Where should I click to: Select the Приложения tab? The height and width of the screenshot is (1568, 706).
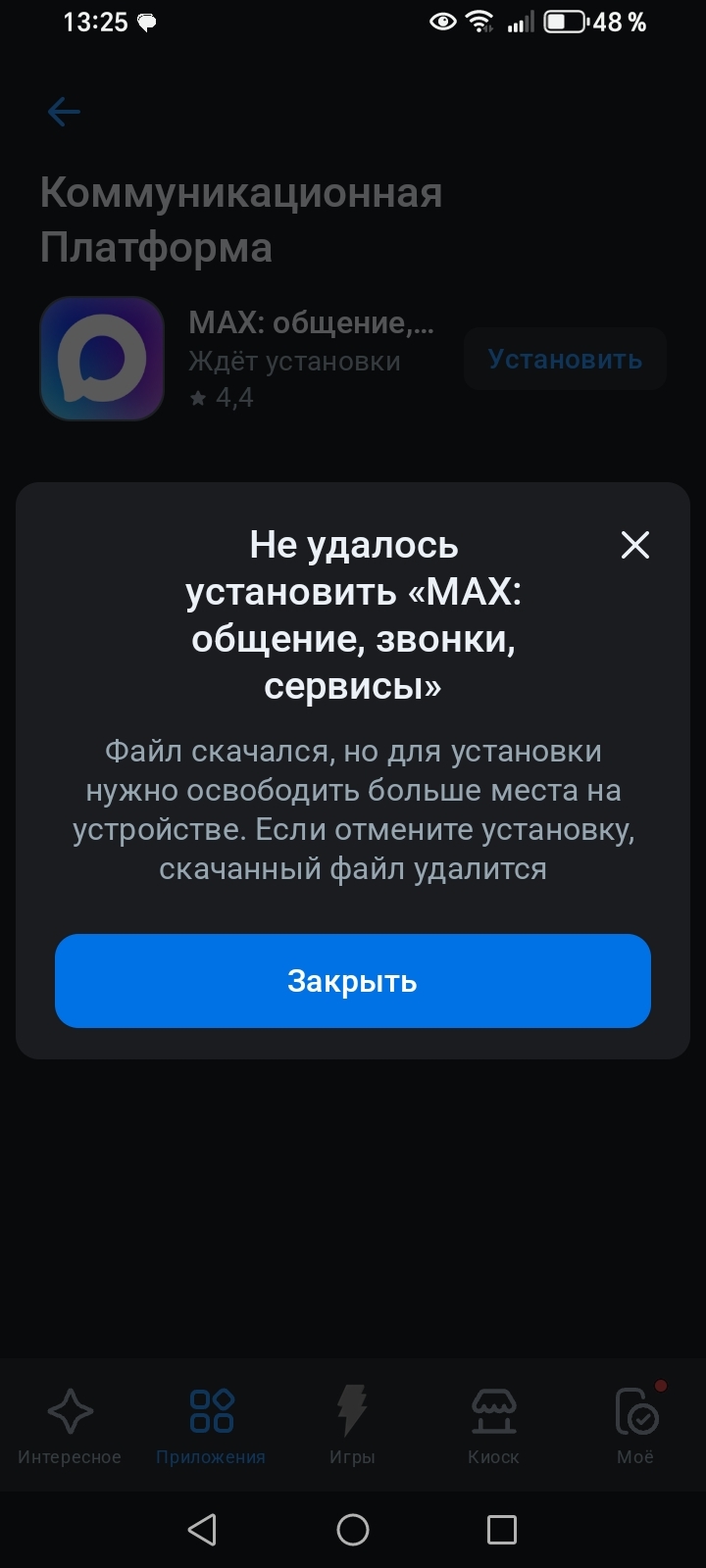click(211, 1426)
